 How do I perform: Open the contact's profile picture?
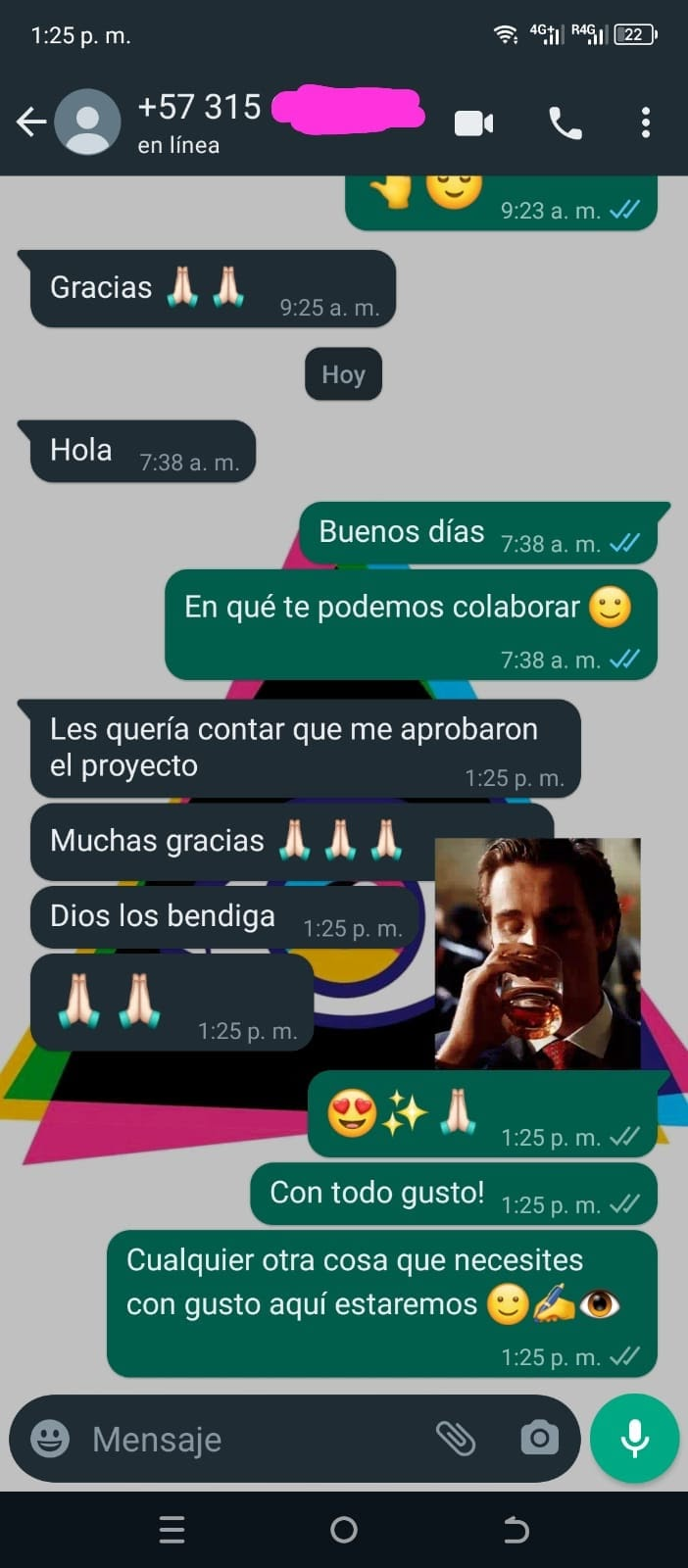(87, 122)
